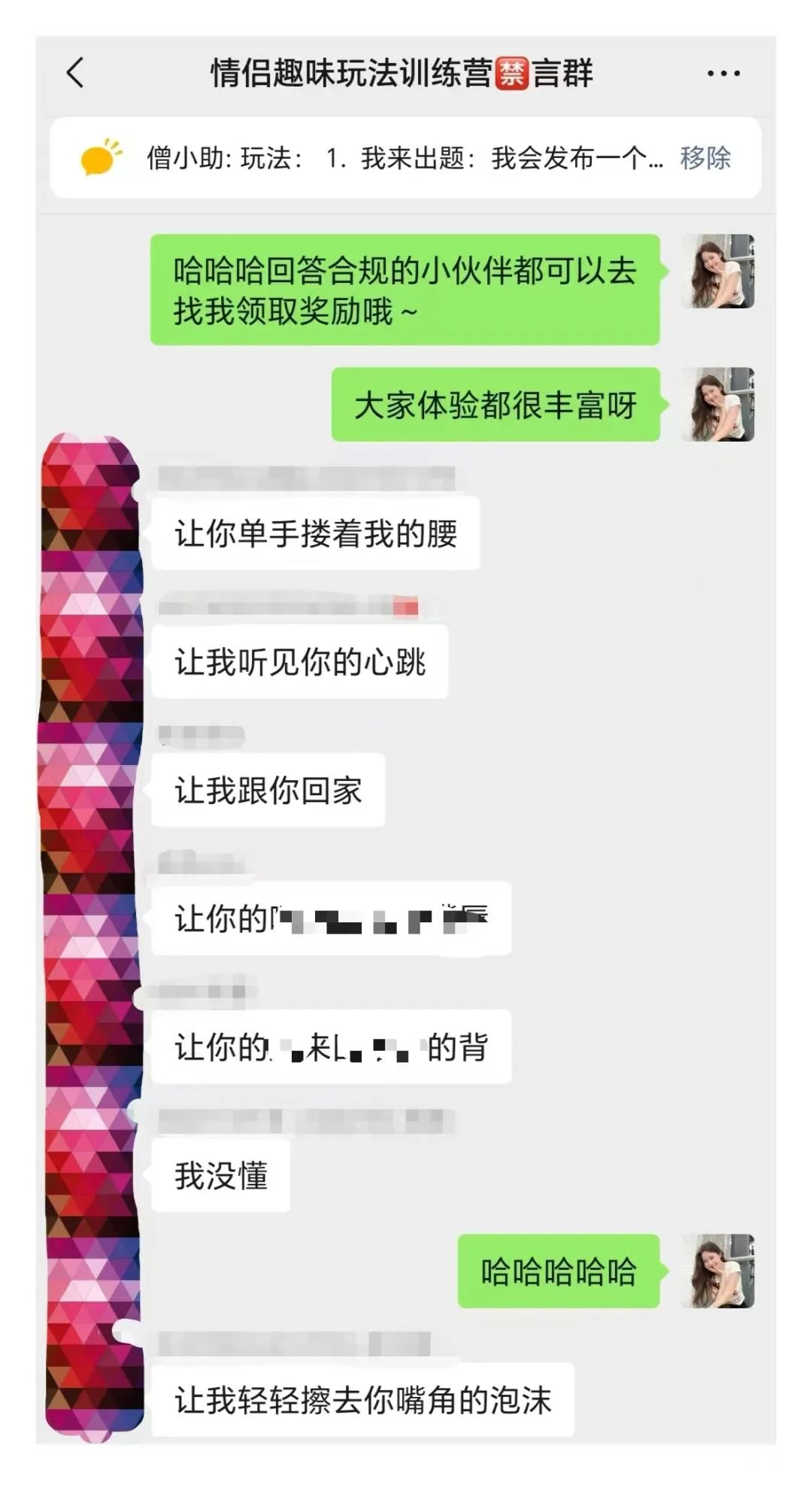Open the avatar beside 哈哈哈哈哈 message

[718, 1271]
